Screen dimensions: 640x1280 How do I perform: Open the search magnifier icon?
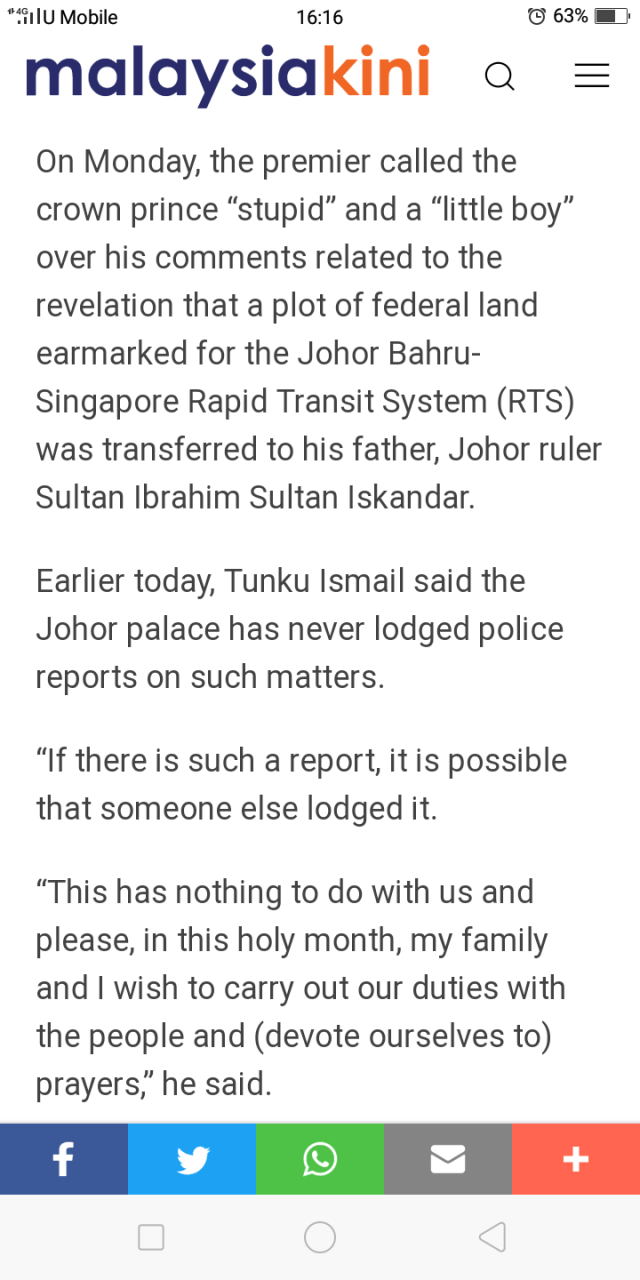499,76
